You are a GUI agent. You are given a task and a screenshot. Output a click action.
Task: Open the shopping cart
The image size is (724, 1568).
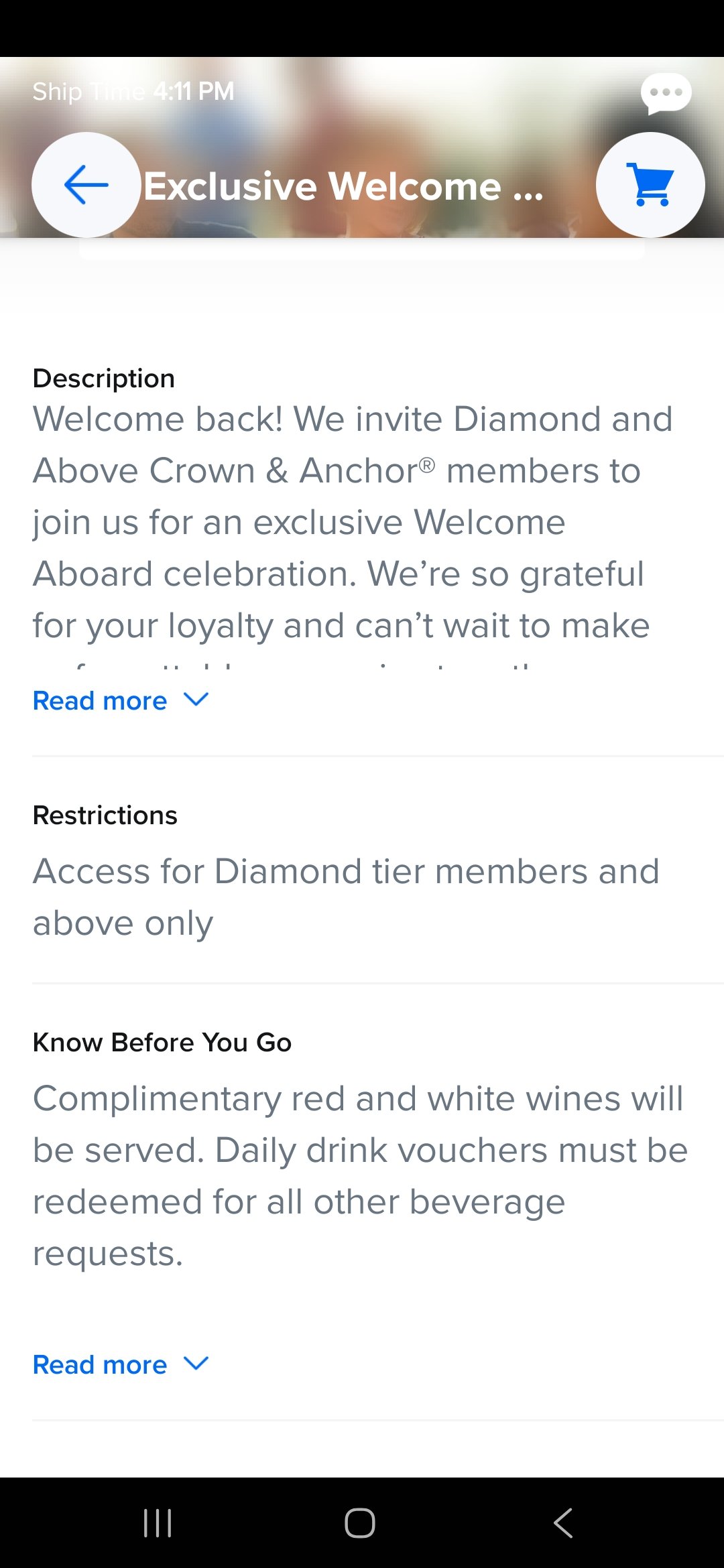click(650, 185)
